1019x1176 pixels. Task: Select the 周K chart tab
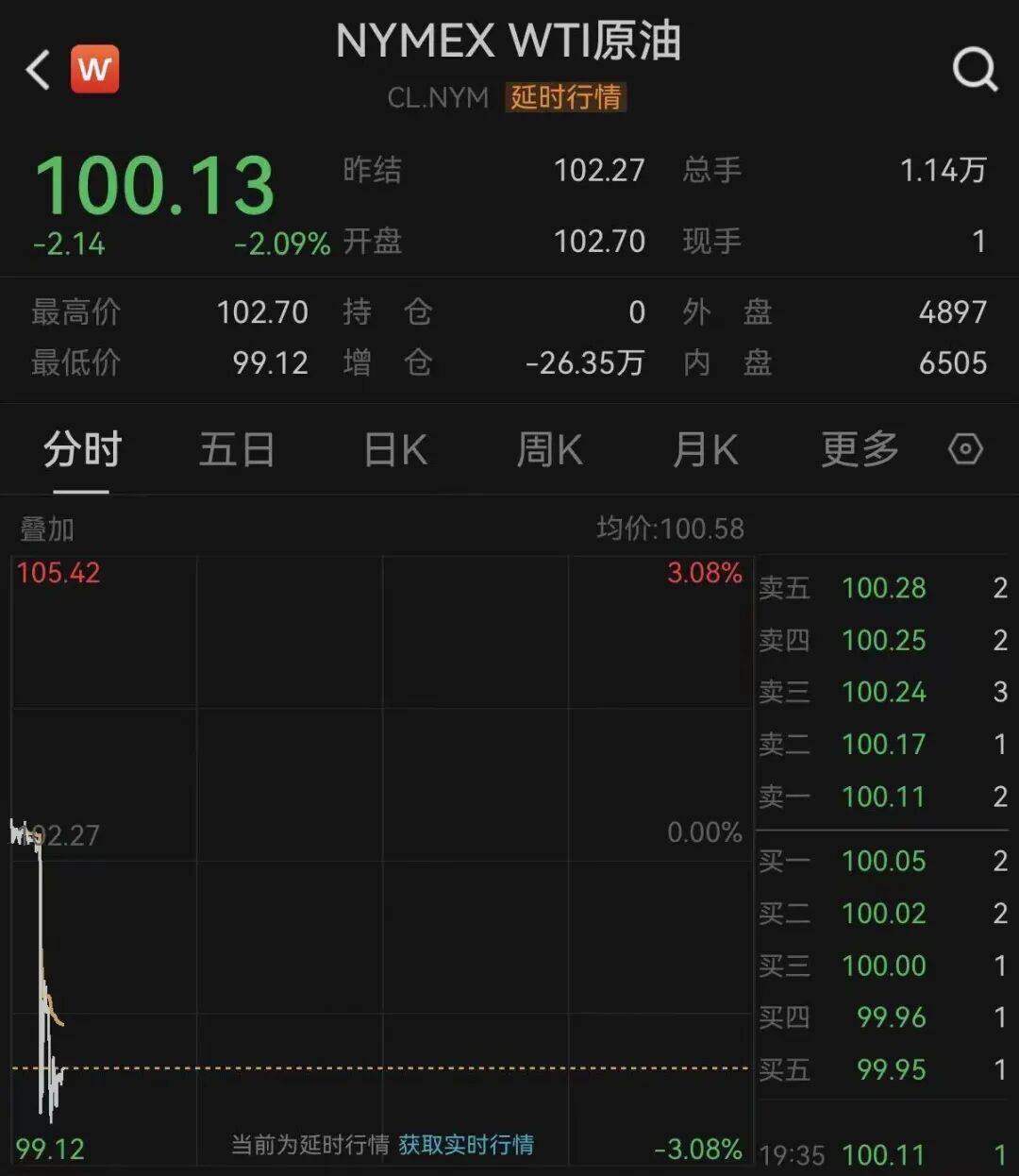click(x=549, y=449)
